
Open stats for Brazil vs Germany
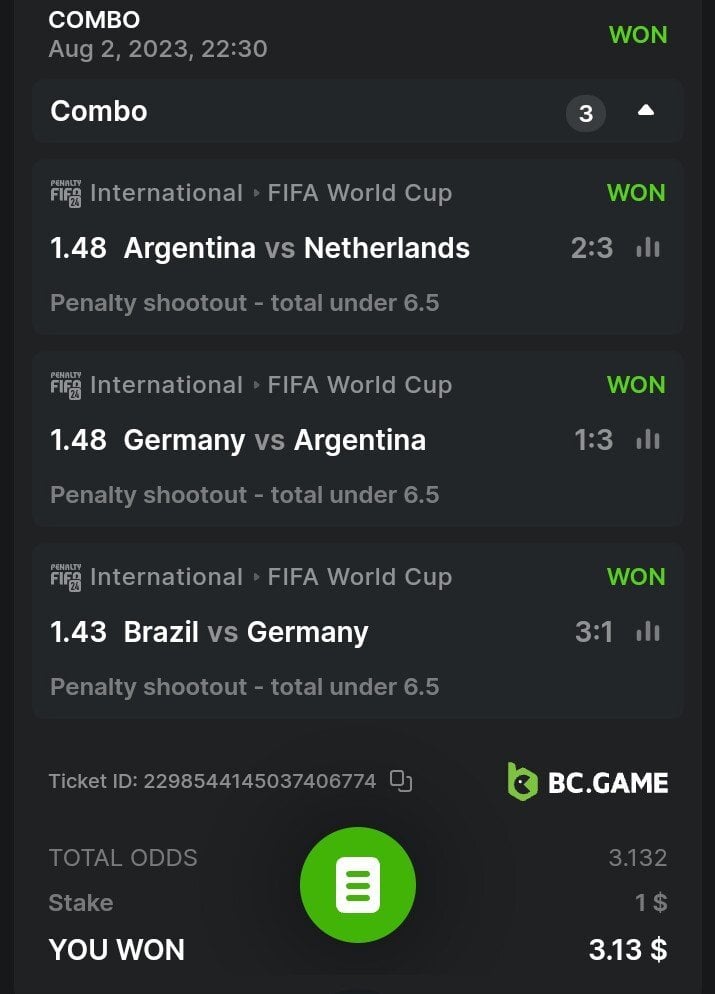click(x=648, y=632)
